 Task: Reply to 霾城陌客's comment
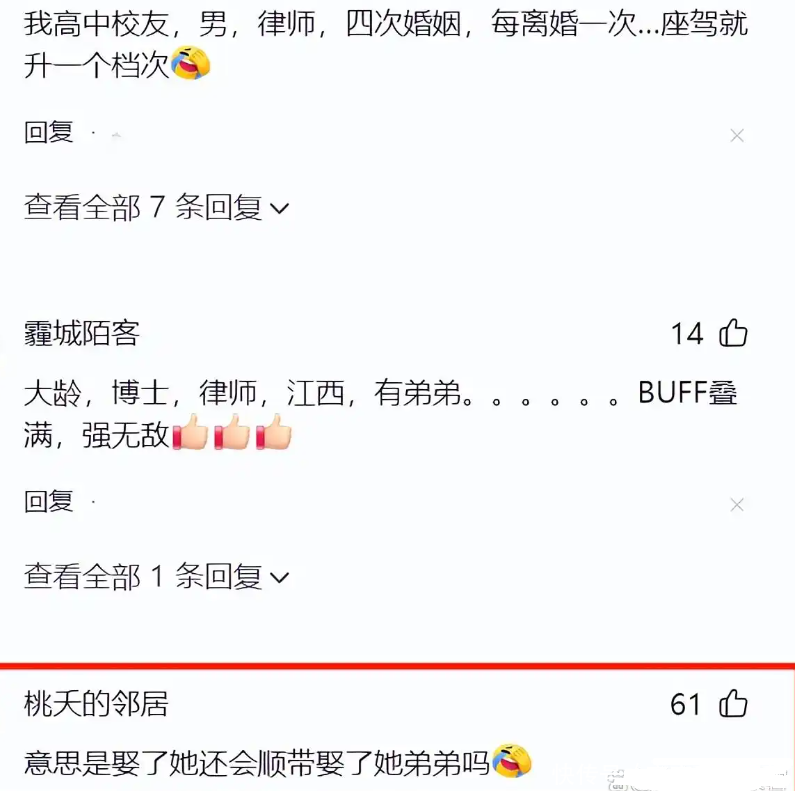pos(49,502)
